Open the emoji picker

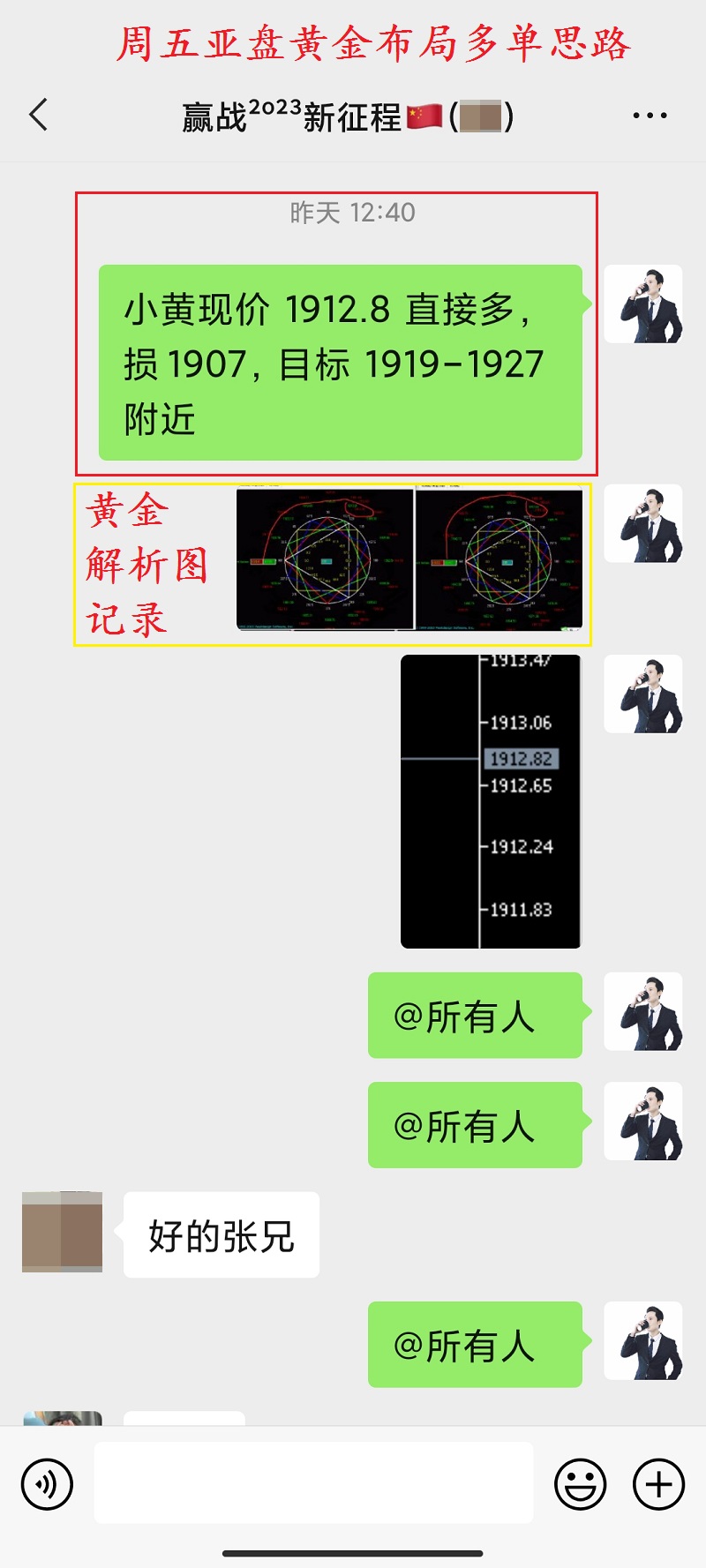coord(580,1484)
